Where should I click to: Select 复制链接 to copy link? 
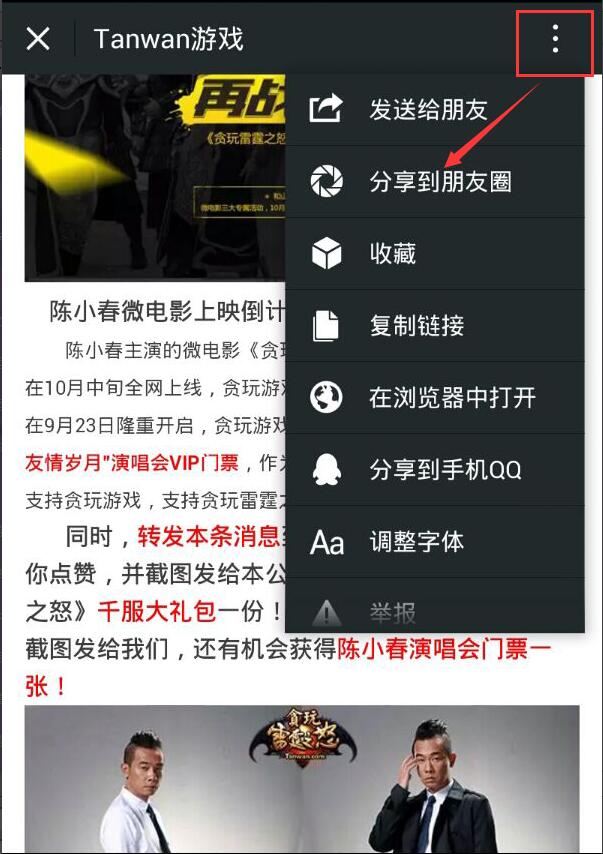[416, 326]
